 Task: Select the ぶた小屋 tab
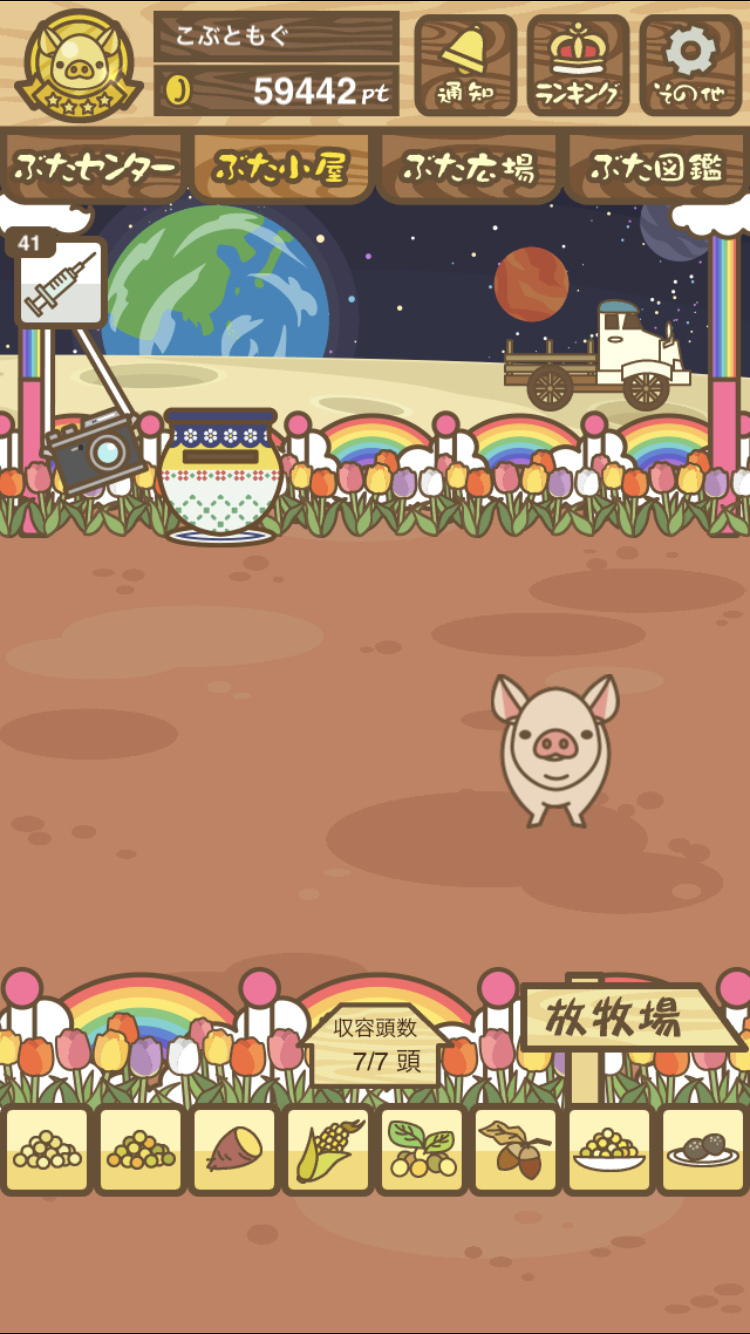pyautogui.click(x=282, y=167)
